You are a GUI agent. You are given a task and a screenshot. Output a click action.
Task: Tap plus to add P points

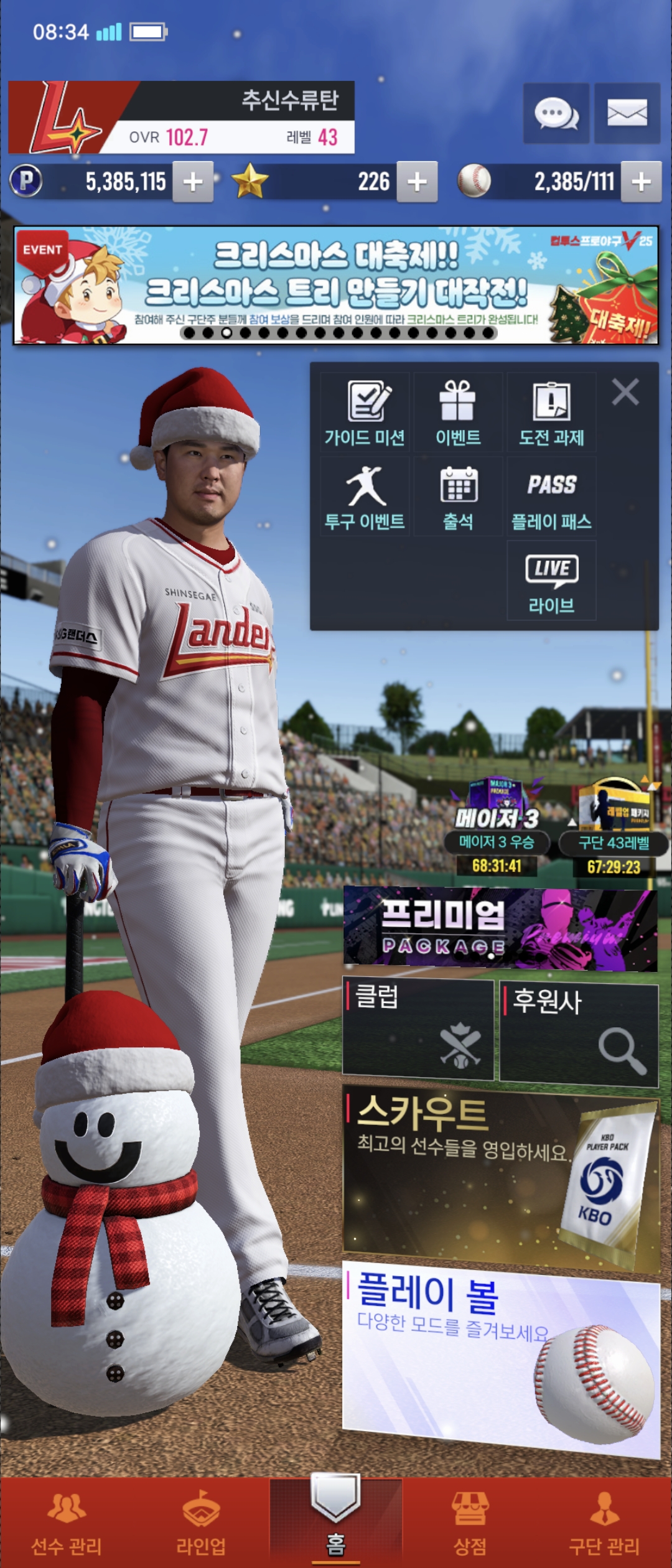pyautogui.click(x=193, y=182)
